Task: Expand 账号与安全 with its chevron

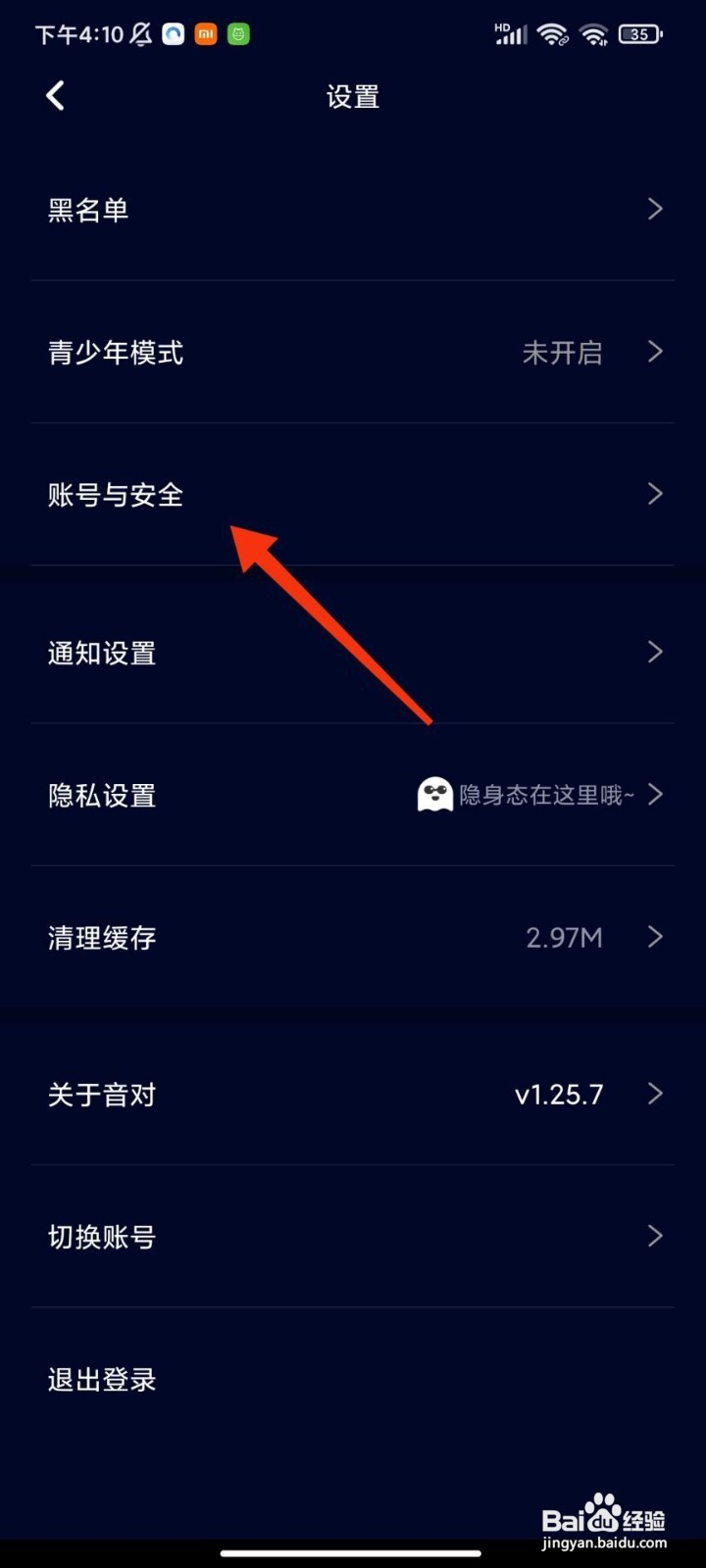Action: click(655, 494)
